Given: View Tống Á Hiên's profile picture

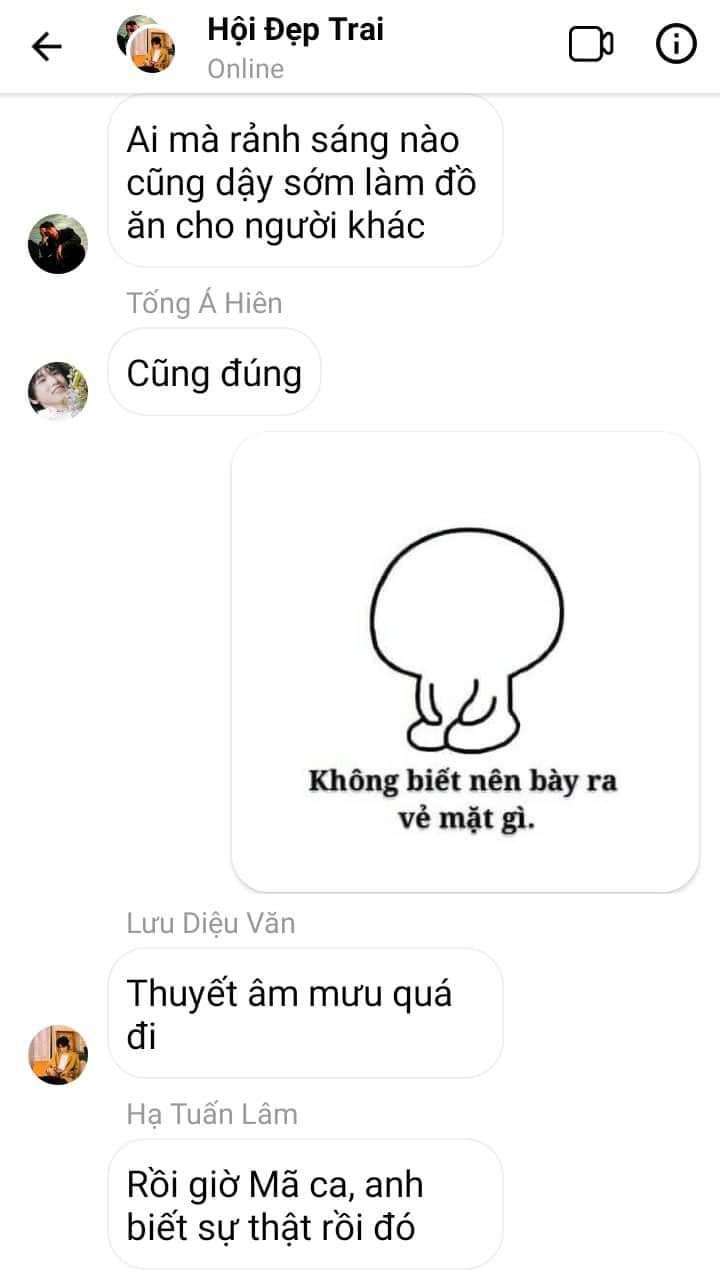Looking at the screenshot, I should click(x=57, y=390).
